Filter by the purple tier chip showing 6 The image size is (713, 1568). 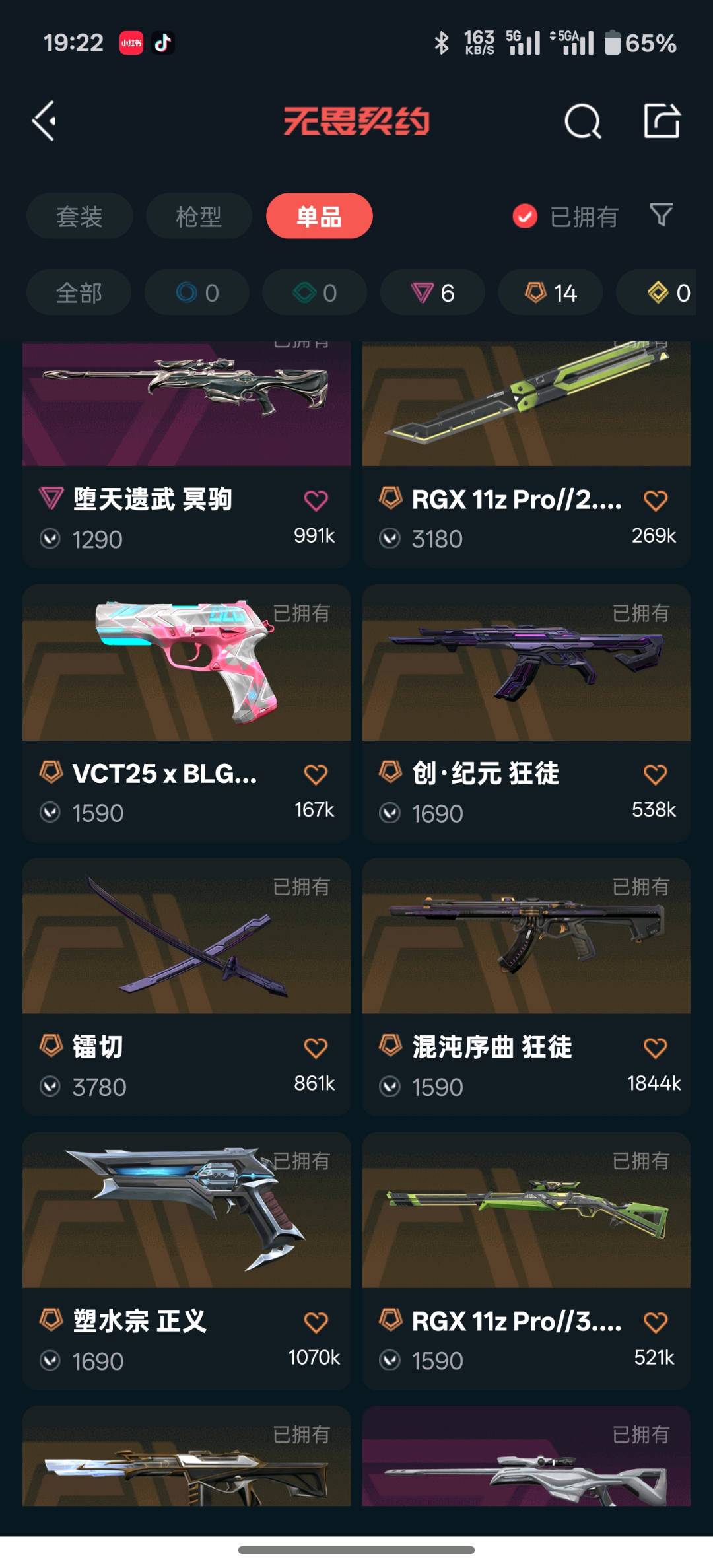(432, 292)
